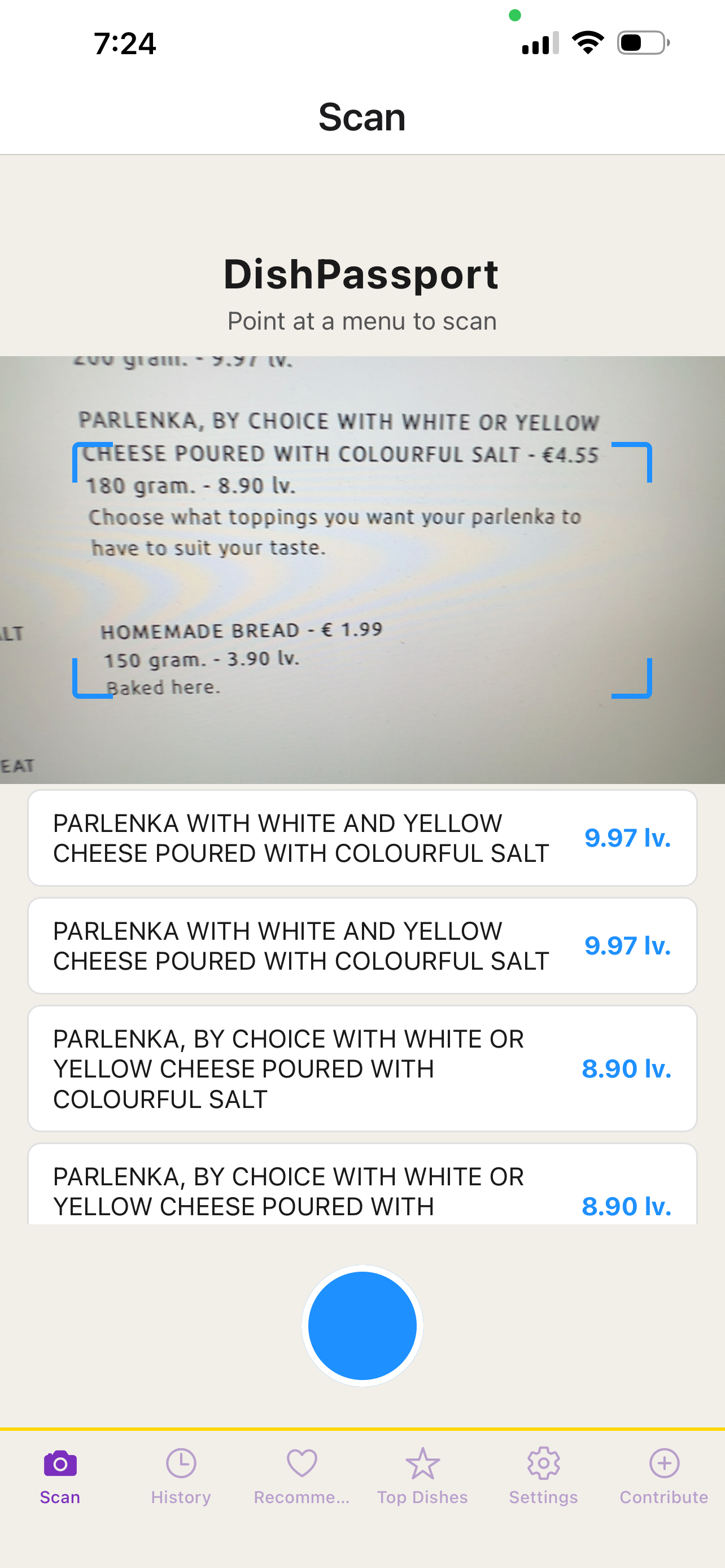Tap the second duplicate parlenka result card
The height and width of the screenshot is (1568, 725).
(x=362, y=946)
